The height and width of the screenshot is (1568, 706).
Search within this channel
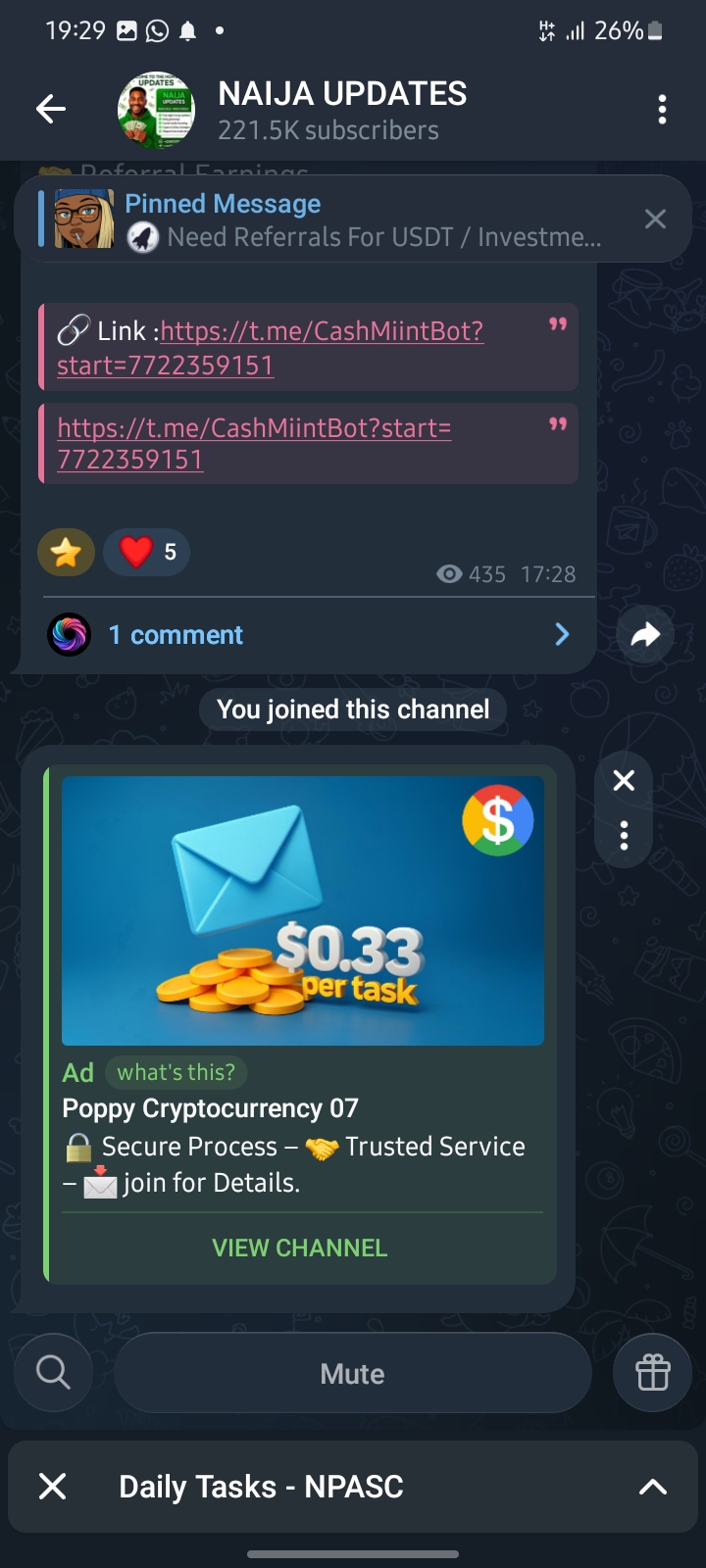click(x=53, y=1373)
